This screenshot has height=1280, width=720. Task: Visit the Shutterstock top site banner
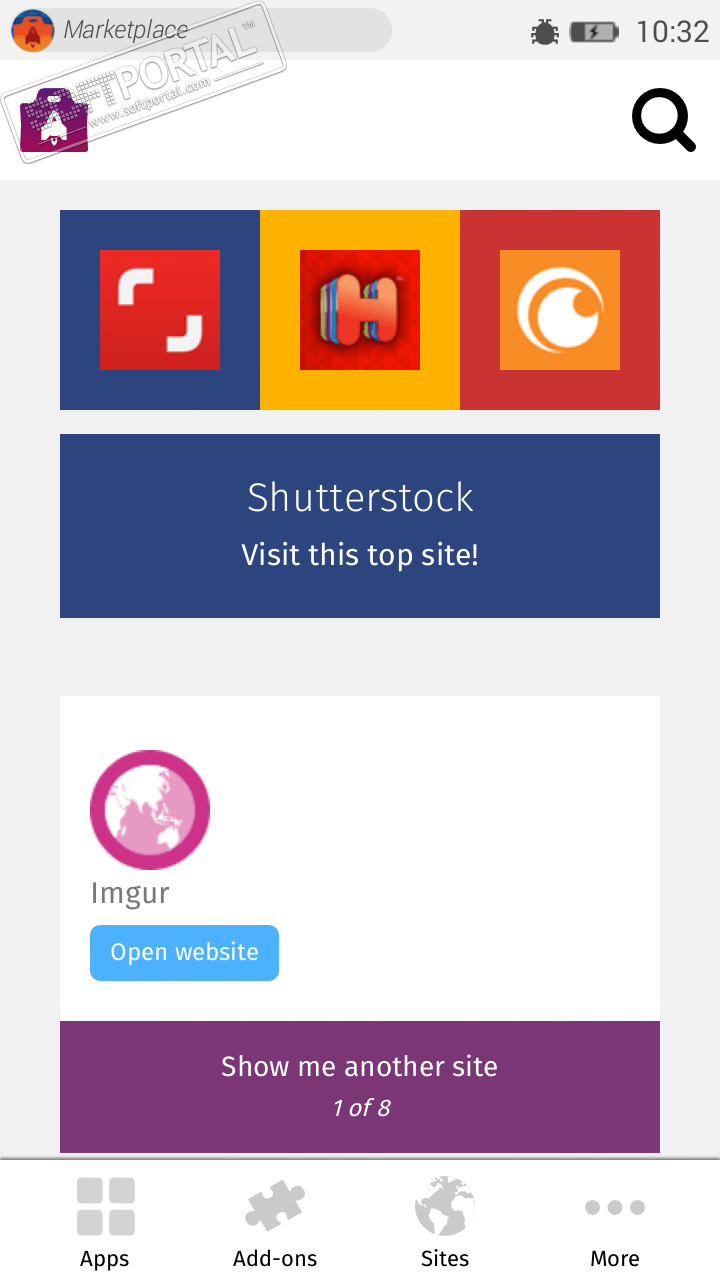[360, 526]
